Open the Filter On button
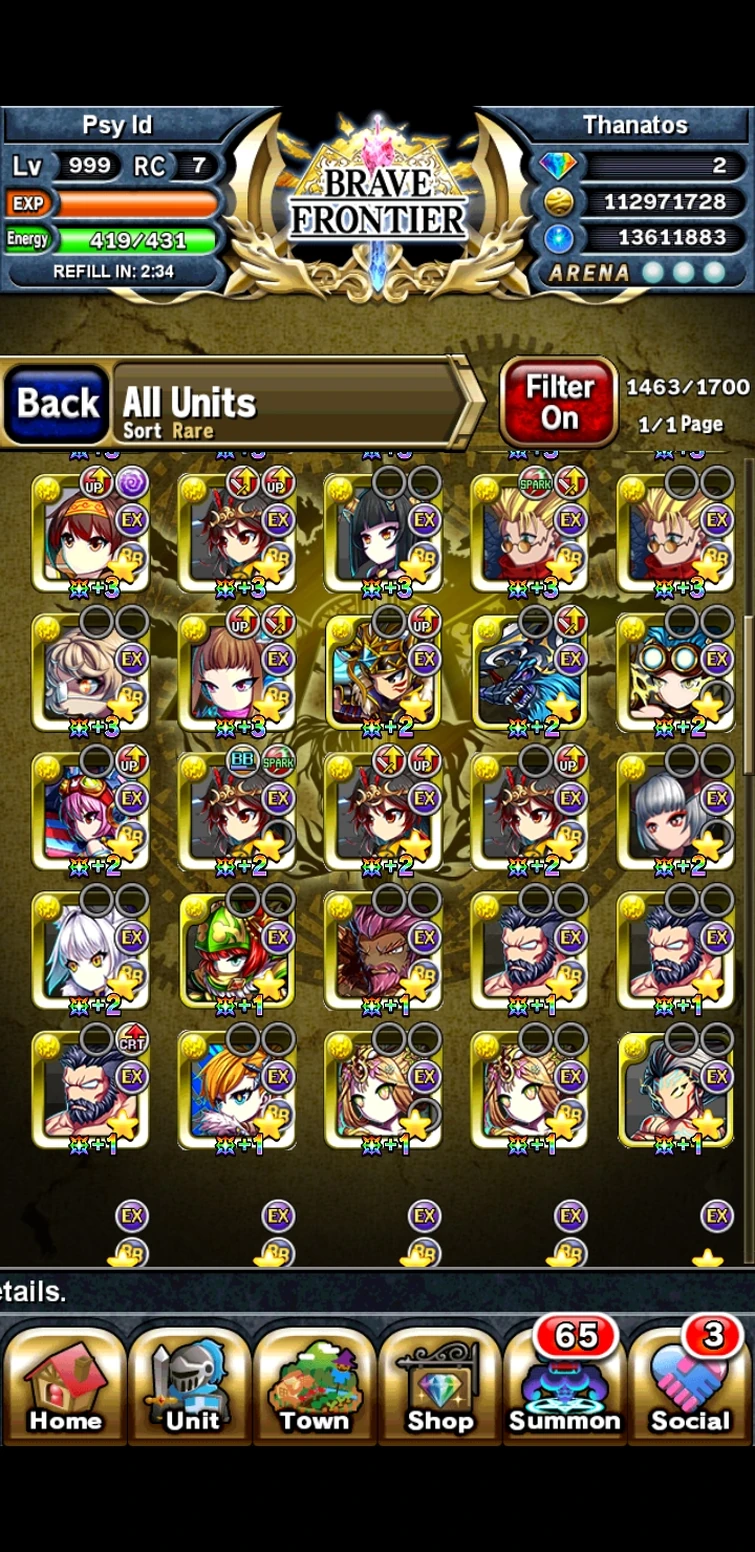 point(559,402)
